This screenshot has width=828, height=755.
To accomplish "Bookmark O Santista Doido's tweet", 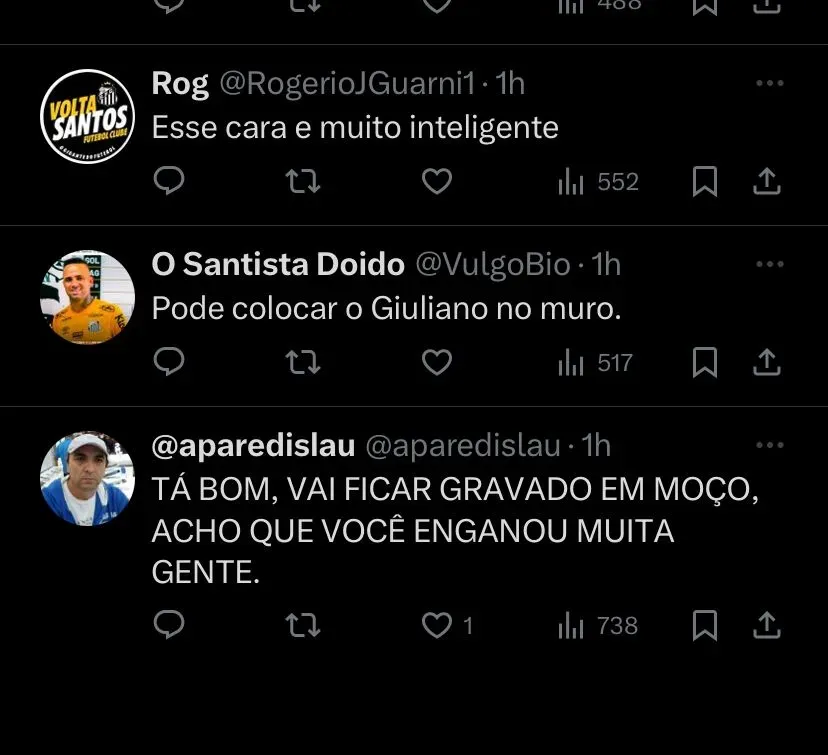I will click(705, 362).
